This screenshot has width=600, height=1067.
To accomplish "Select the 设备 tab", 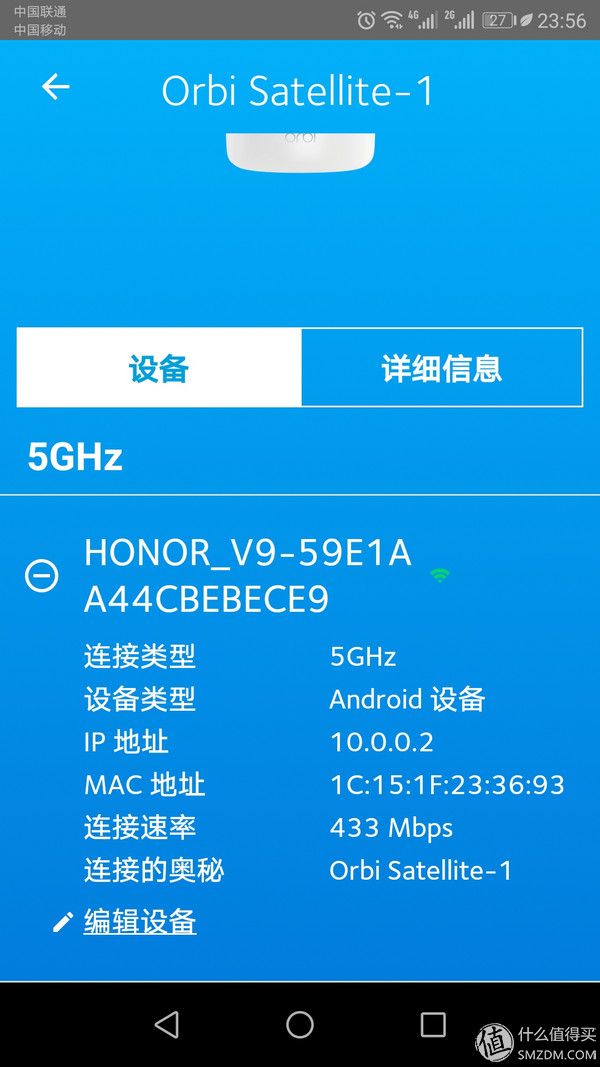I will [159, 367].
